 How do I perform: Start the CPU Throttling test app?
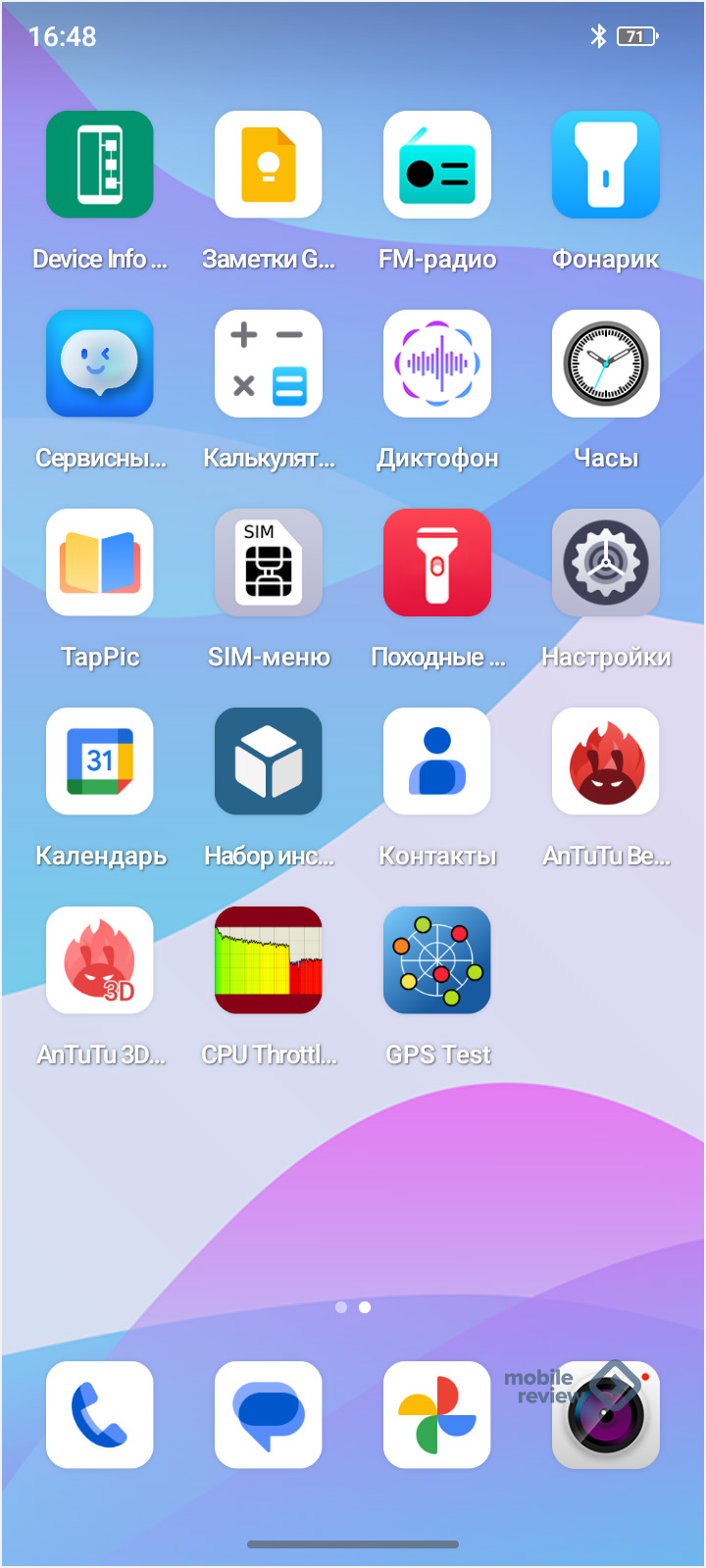pos(269,960)
